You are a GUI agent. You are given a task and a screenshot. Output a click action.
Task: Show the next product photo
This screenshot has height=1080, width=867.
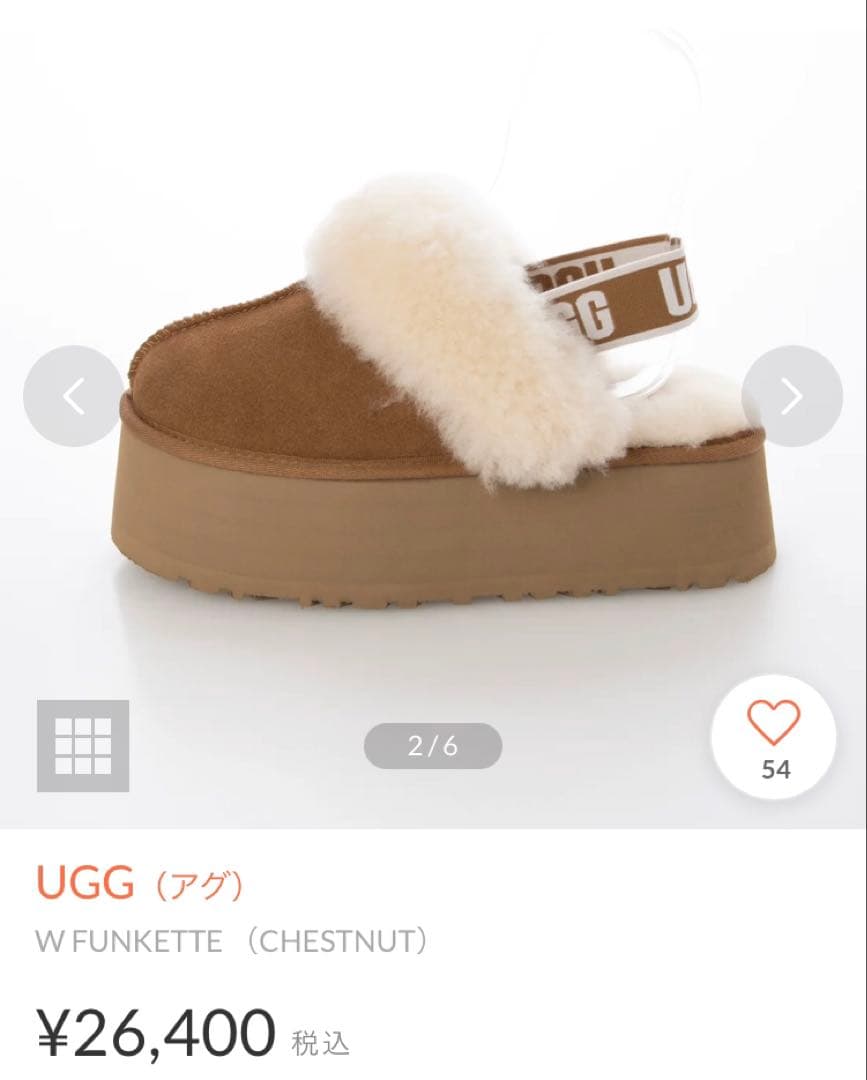792,396
